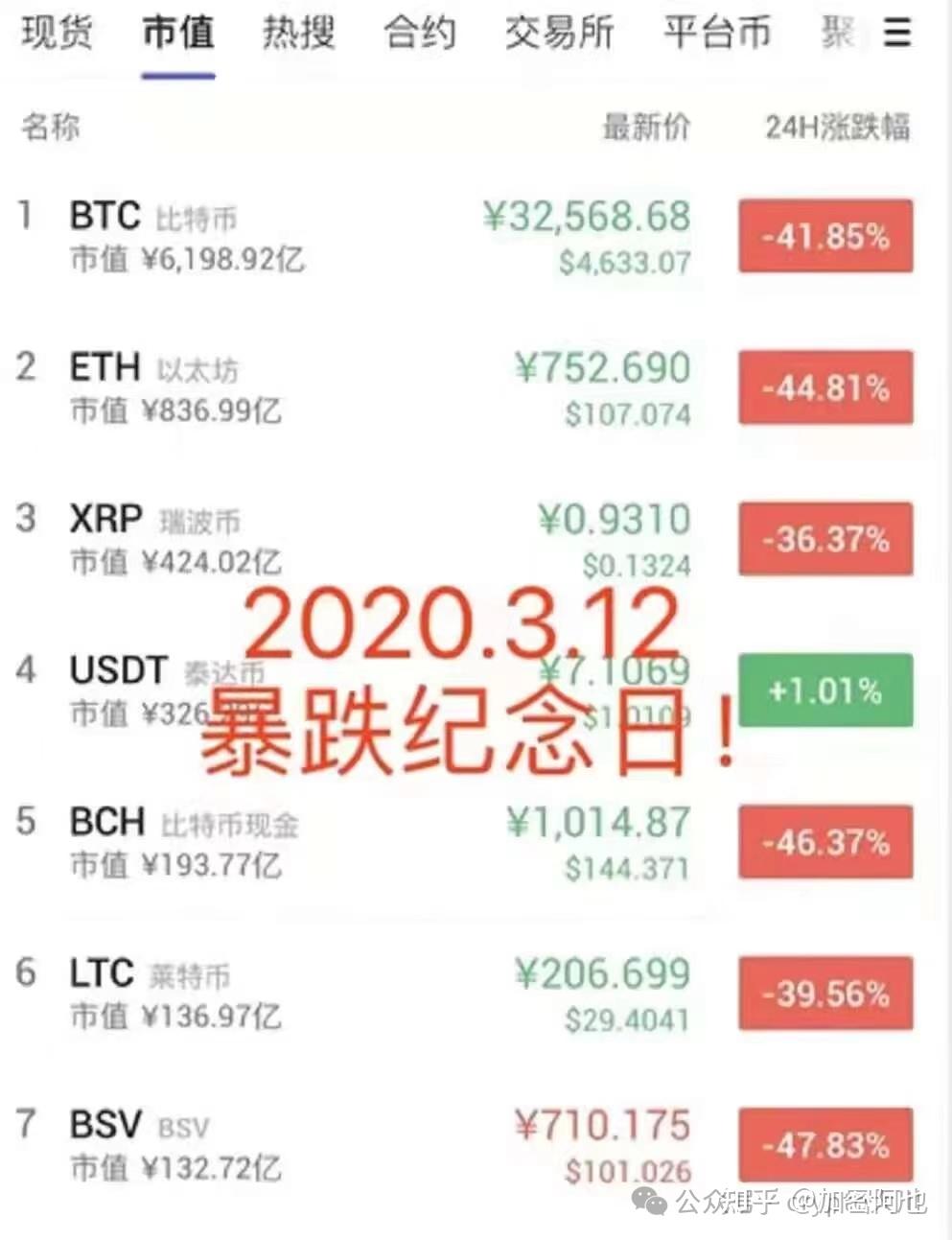This screenshot has height=1240, width=952.
Task: Click LTC's -39.56% change button
Action: pos(826,994)
